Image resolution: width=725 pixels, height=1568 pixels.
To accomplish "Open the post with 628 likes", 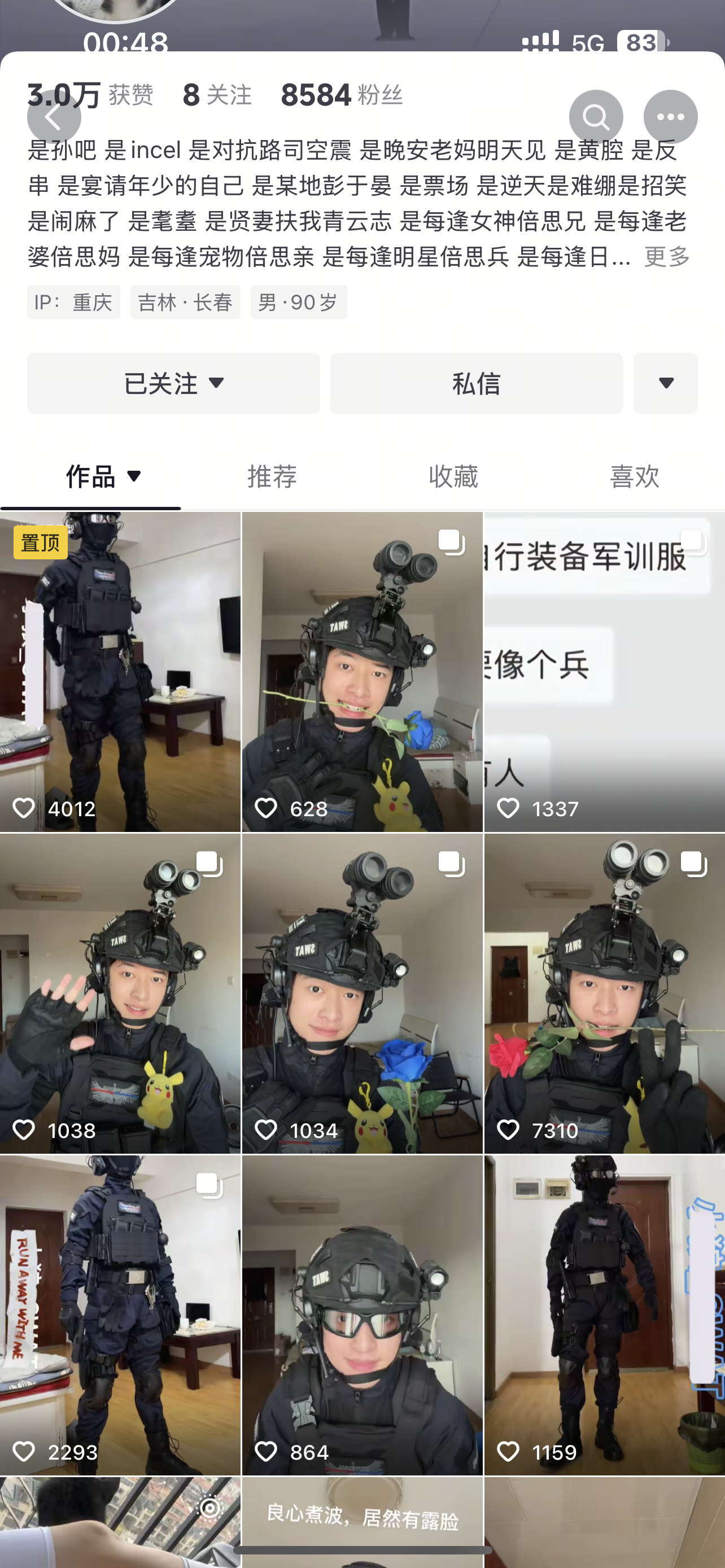I will click(362, 672).
